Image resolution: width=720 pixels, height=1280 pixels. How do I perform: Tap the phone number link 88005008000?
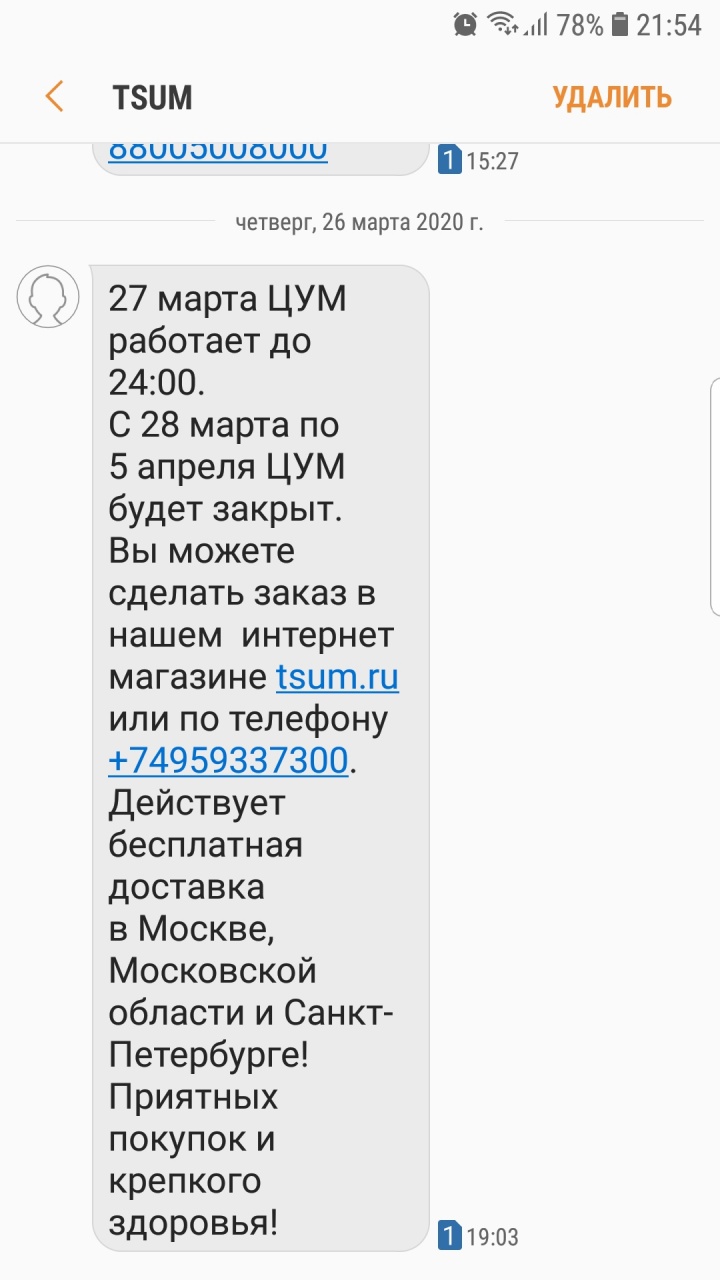coord(218,151)
